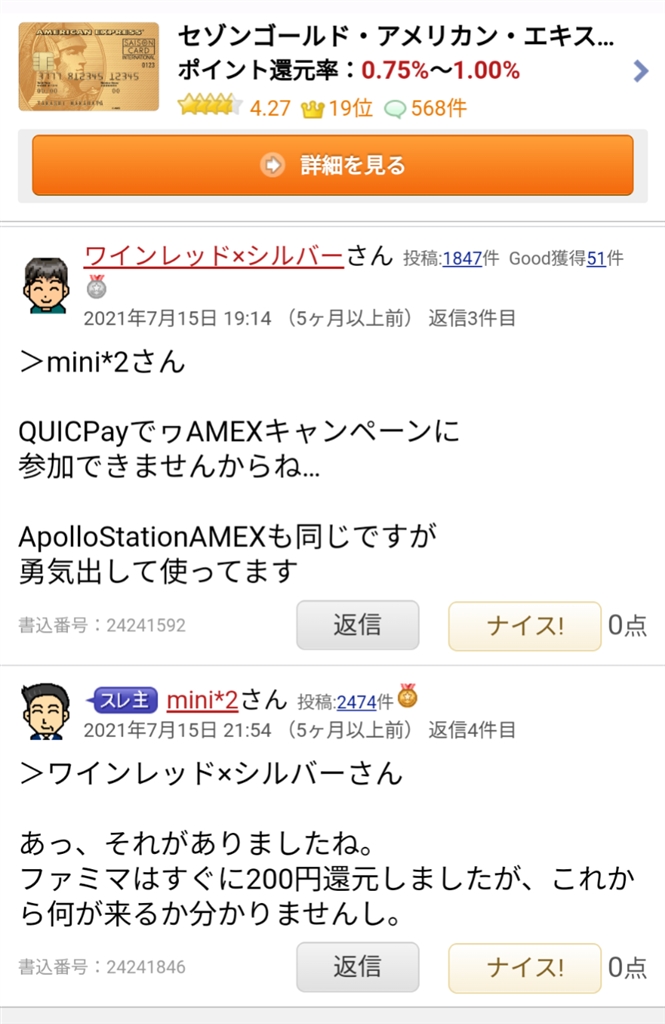Open the セゾンゴールド・アメリカン・エキスプレス card listing
Viewport: 665px width, 1024px height.
click(x=396, y=38)
